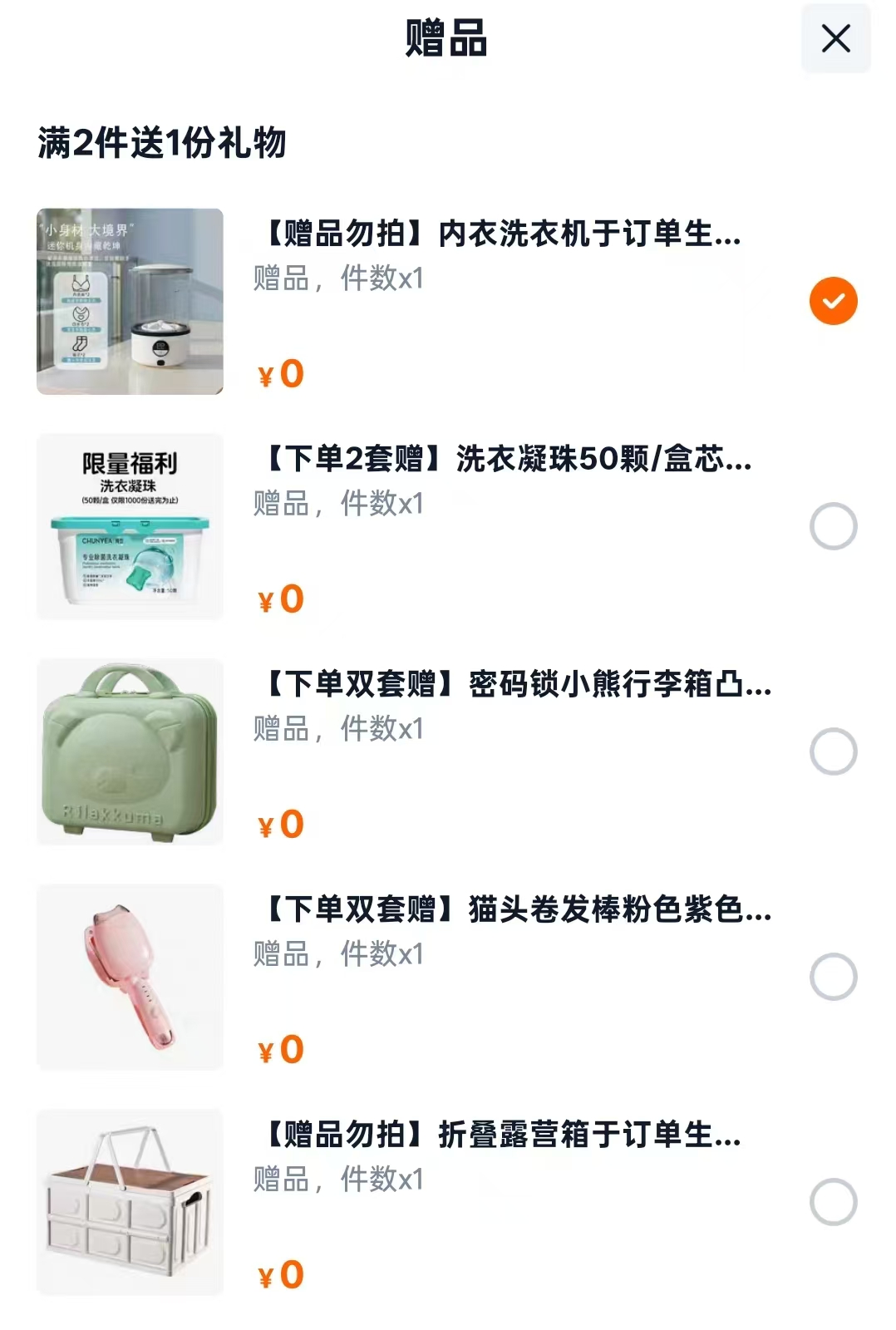Deselect the checked orange checkmark circle
896x1330 pixels.
[832, 301]
